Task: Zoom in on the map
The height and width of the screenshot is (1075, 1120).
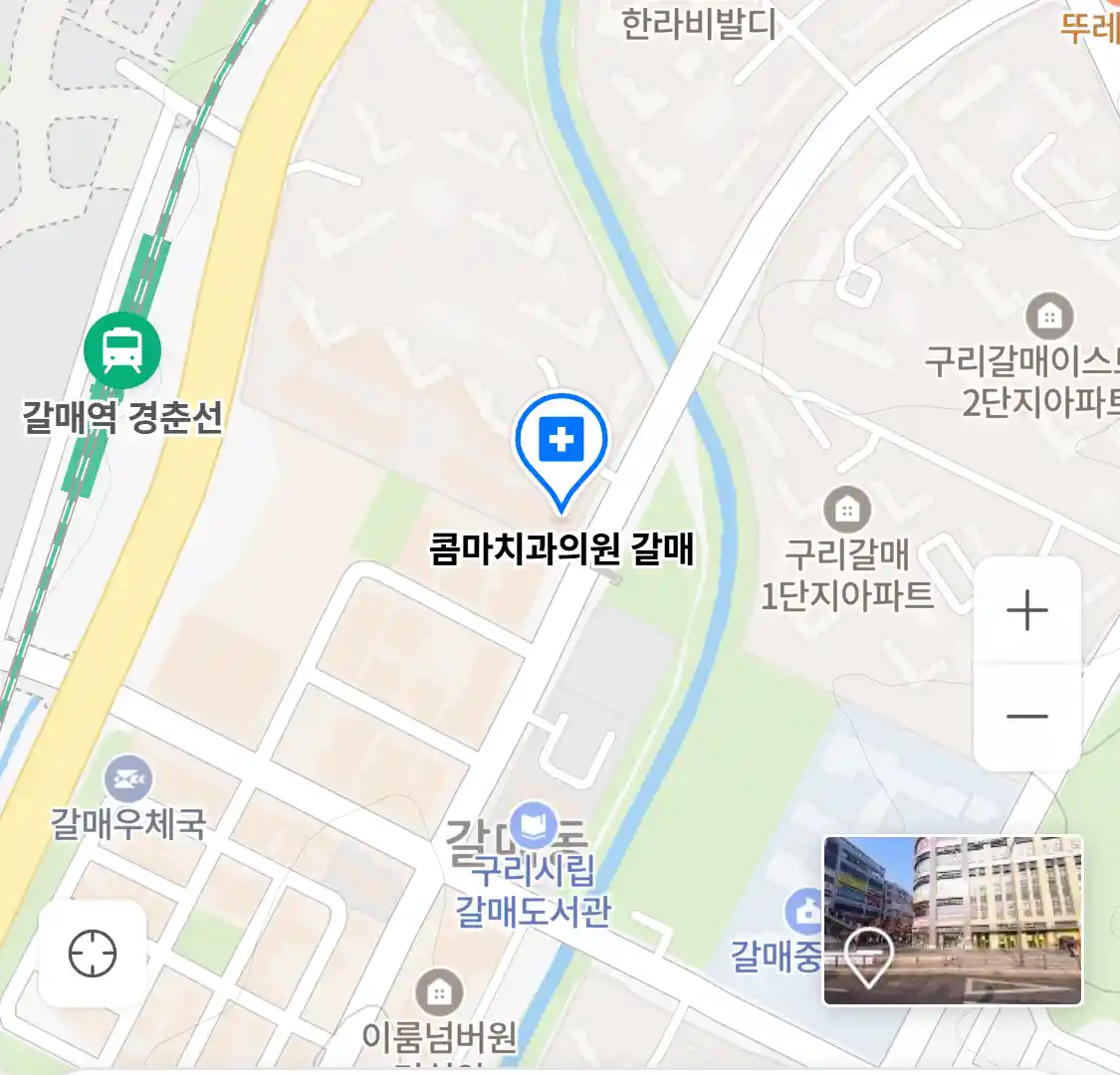Action: [1026, 610]
